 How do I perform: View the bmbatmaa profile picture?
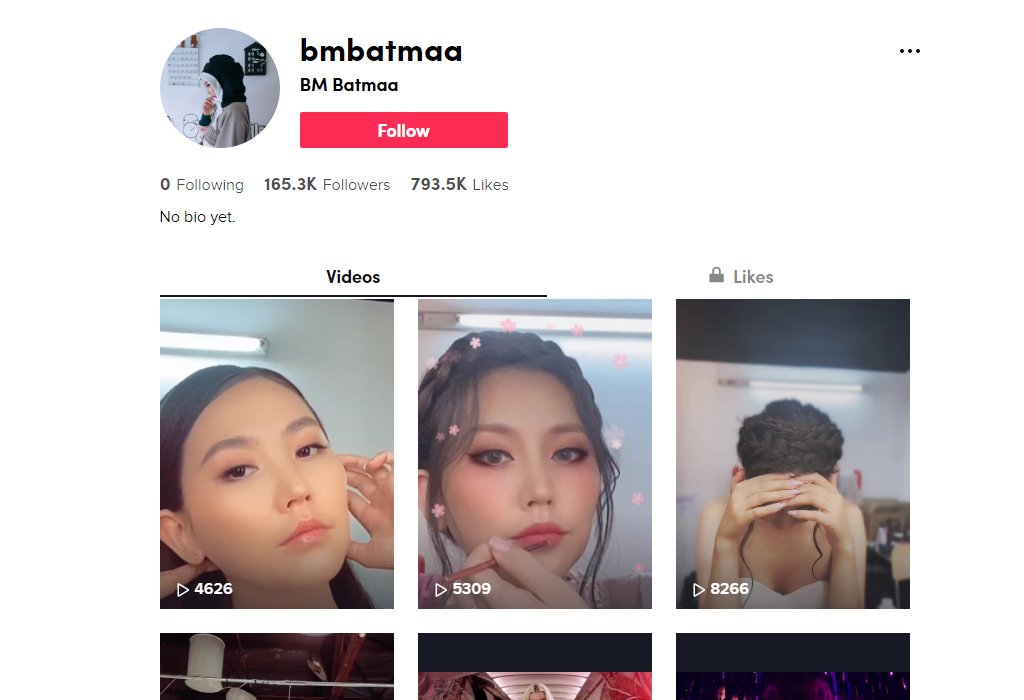[x=220, y=88]
